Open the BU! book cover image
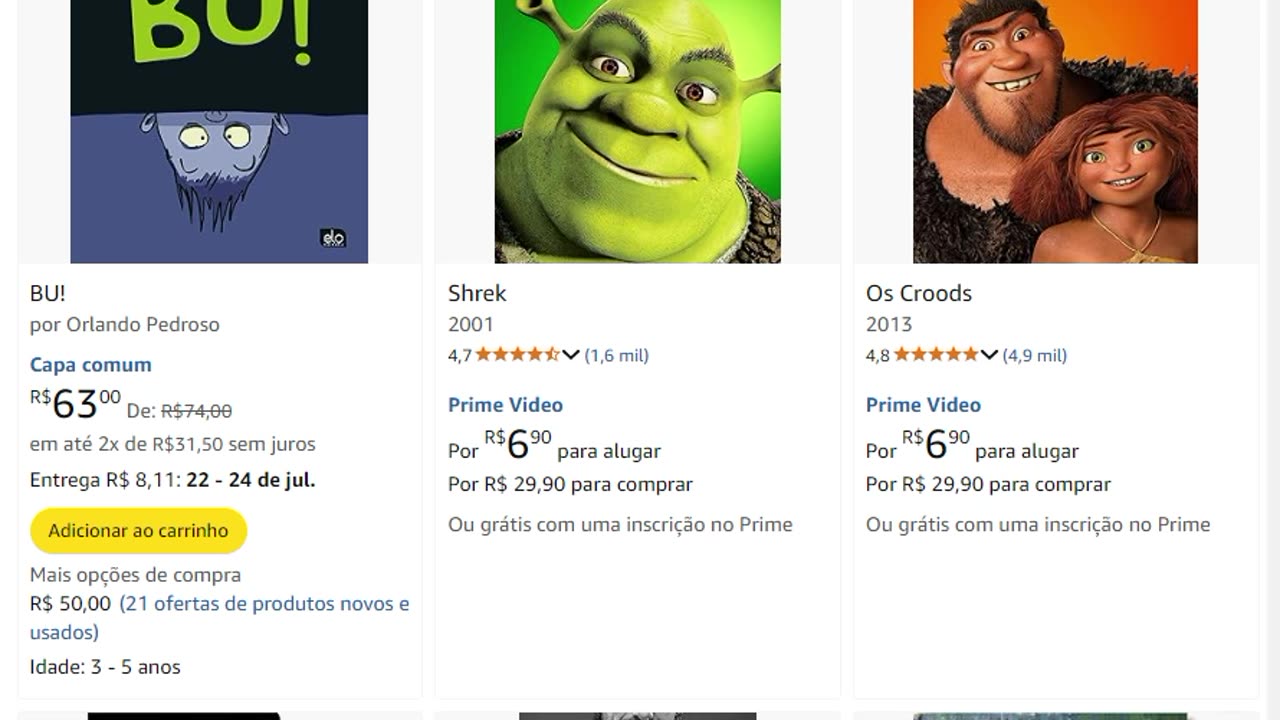 pyautogui.click(x=219, y=130)
